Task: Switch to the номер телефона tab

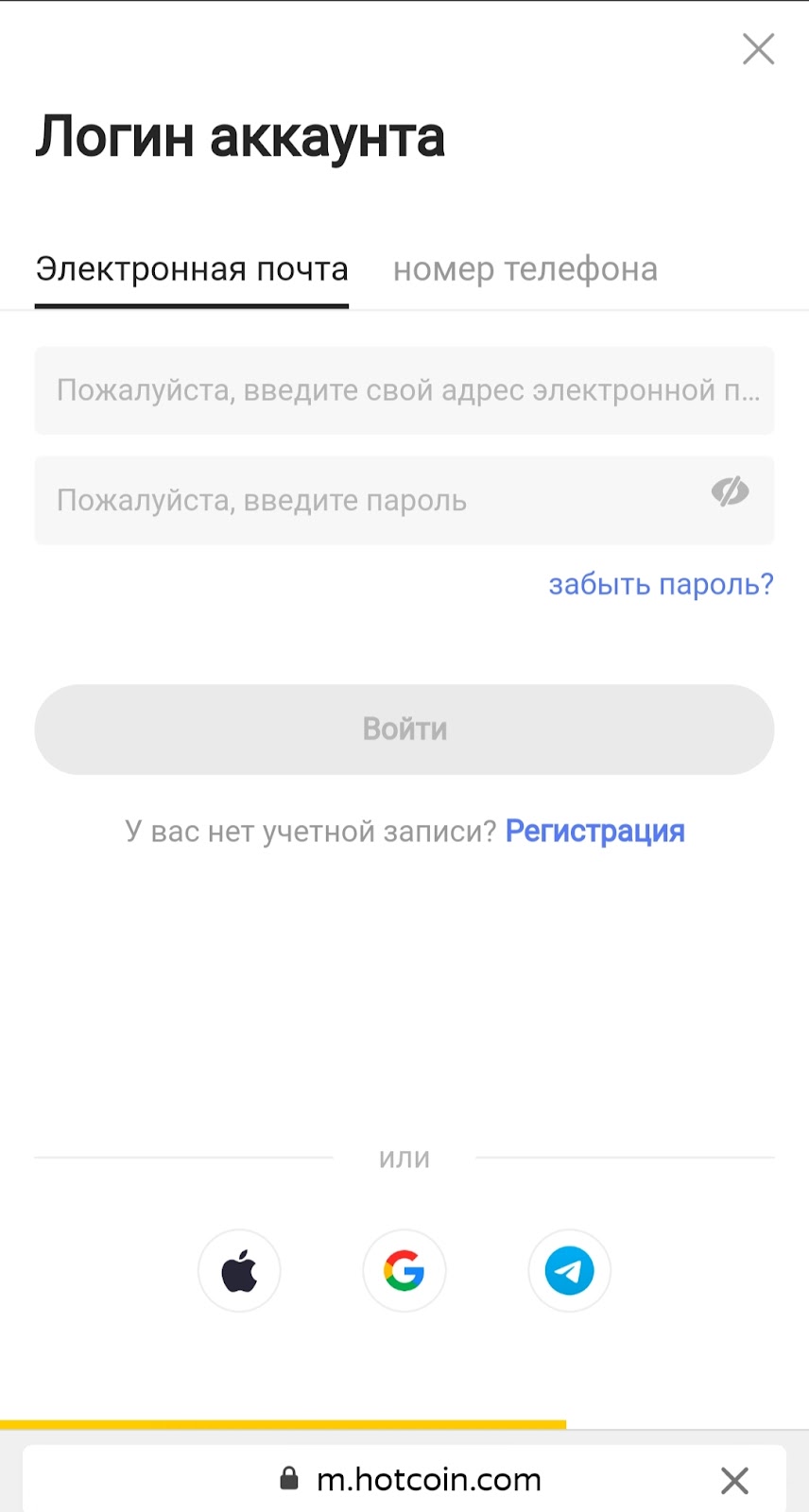Action: point(525,270)
